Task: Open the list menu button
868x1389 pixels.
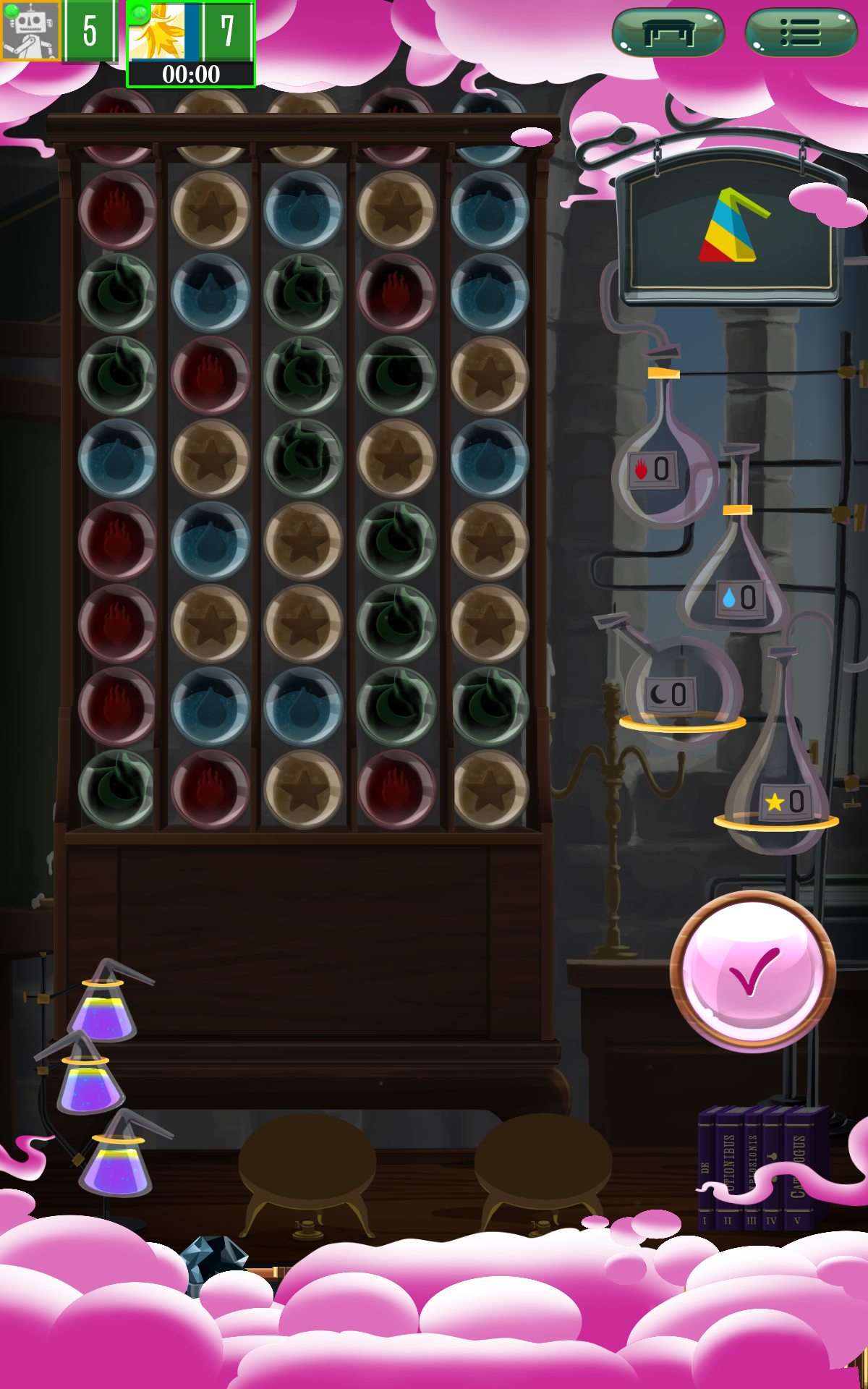Action: 801,33
